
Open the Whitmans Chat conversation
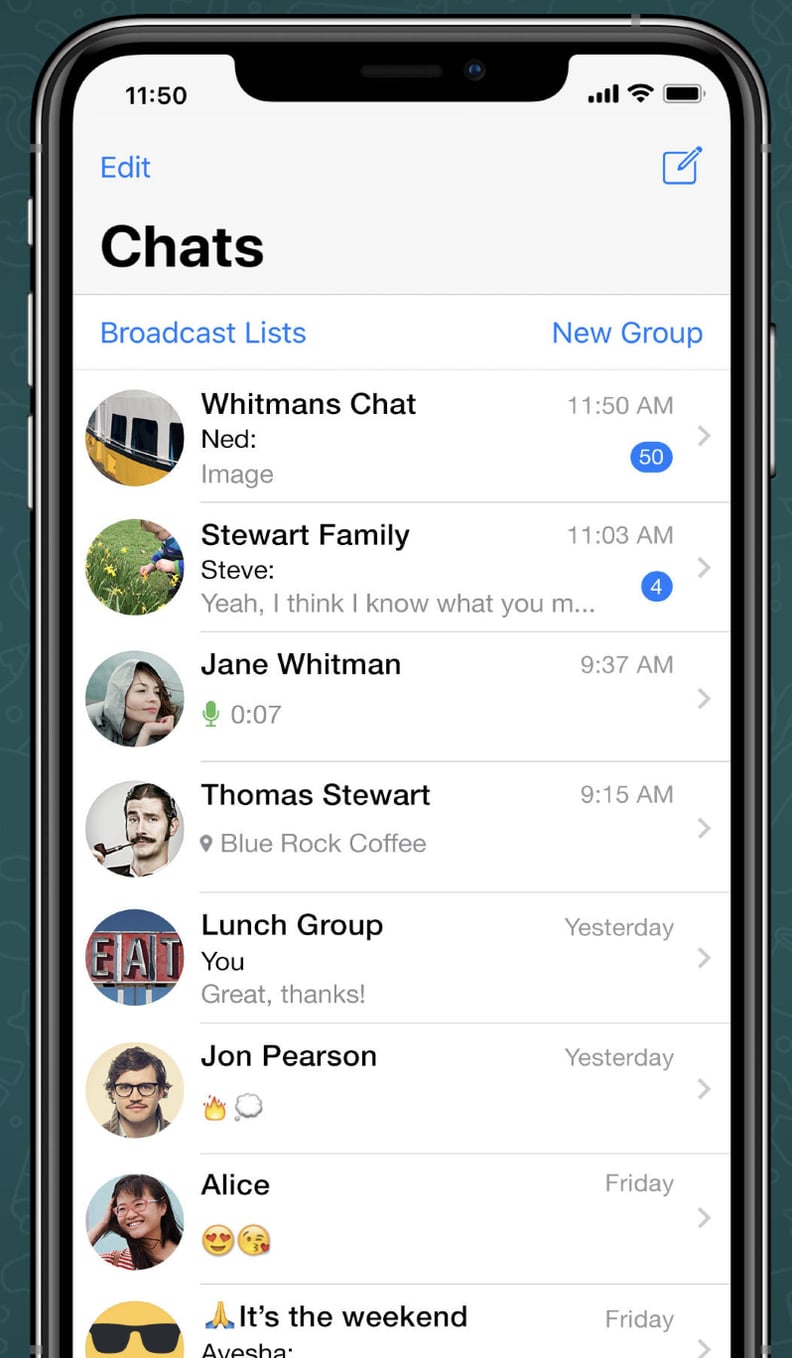tap(400, 437)
